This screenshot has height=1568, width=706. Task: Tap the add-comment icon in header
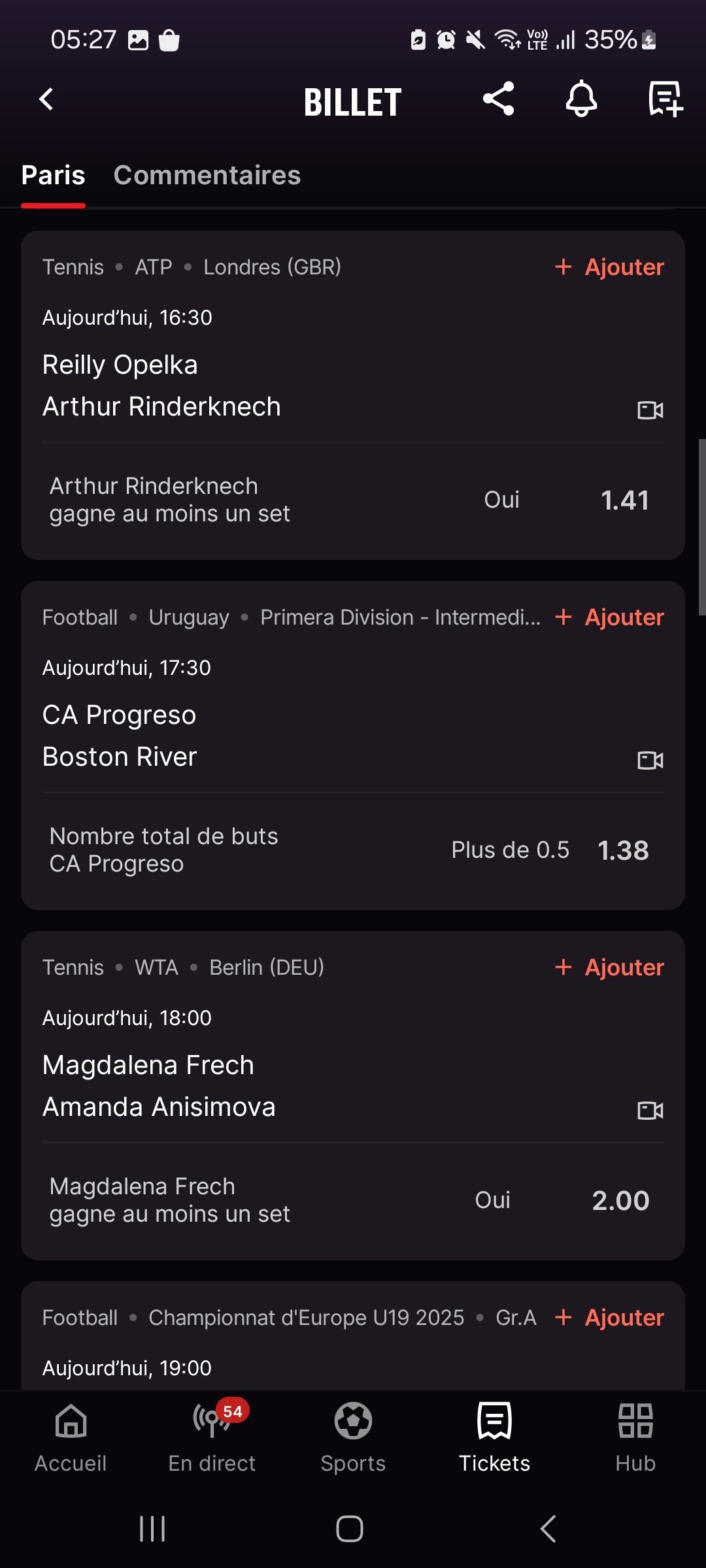(x=665, y=99)
